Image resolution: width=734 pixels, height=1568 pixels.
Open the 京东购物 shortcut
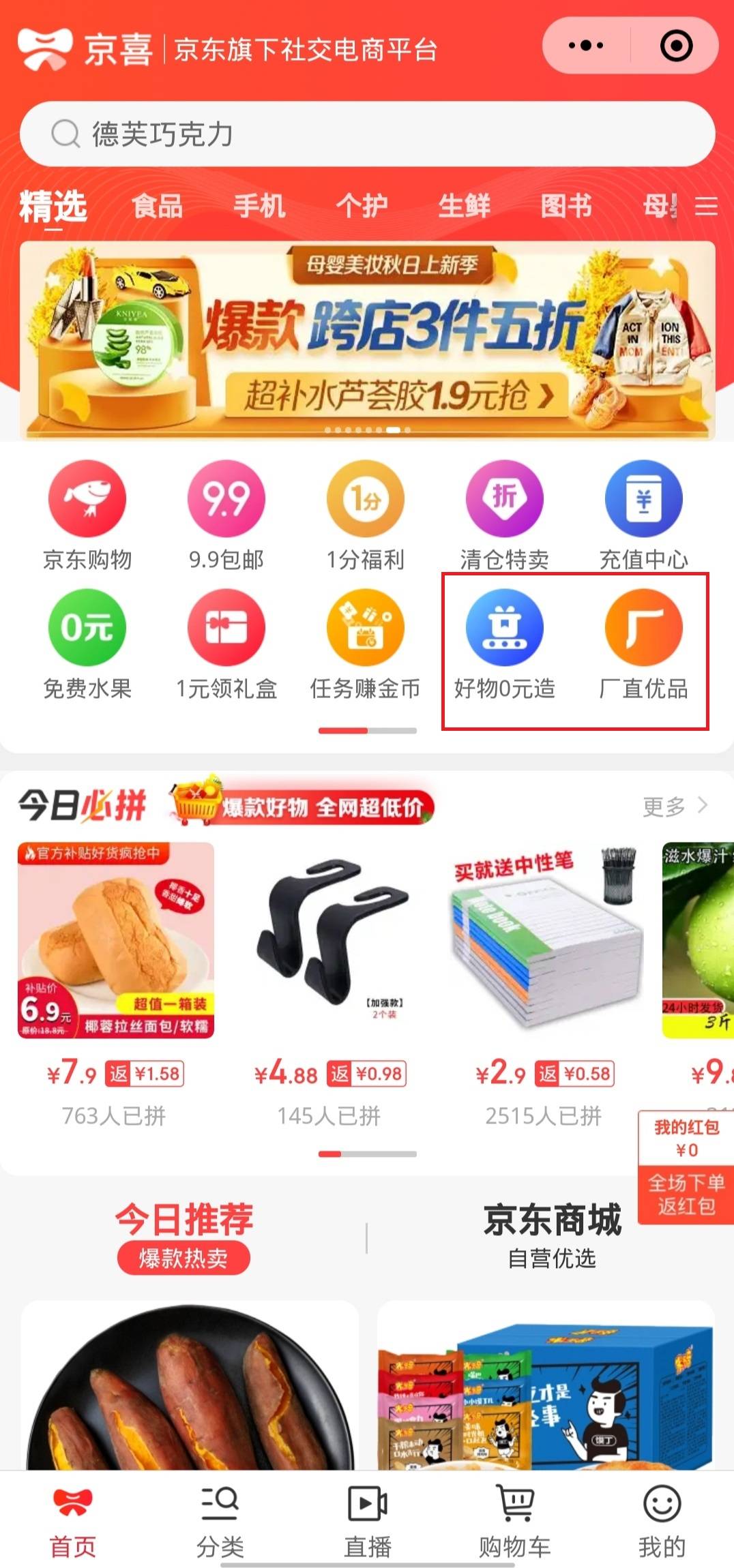pyautogui.click(x=87, y=515)
